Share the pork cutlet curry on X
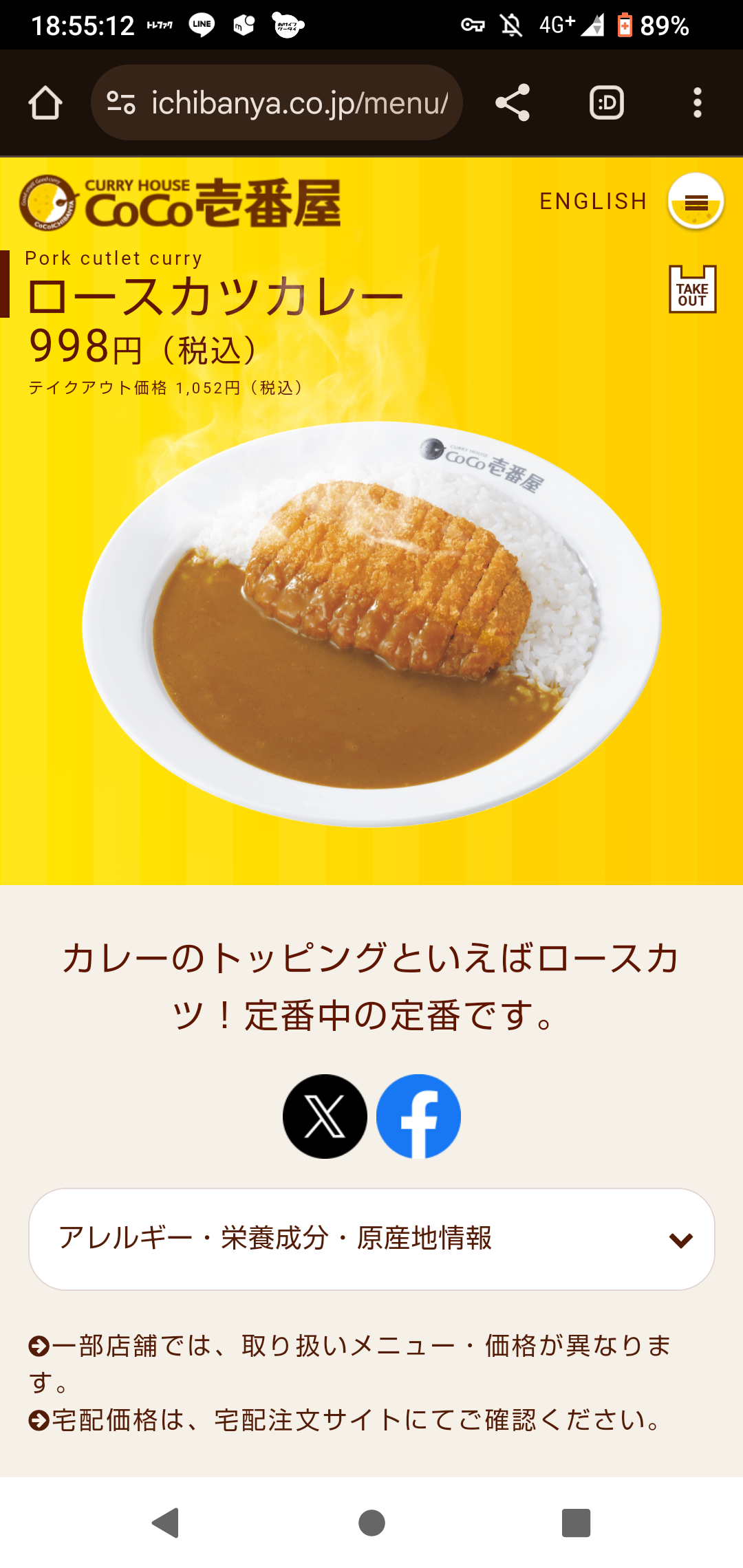The width and height of the screenshot is (743, 1568). [325, 1116]
